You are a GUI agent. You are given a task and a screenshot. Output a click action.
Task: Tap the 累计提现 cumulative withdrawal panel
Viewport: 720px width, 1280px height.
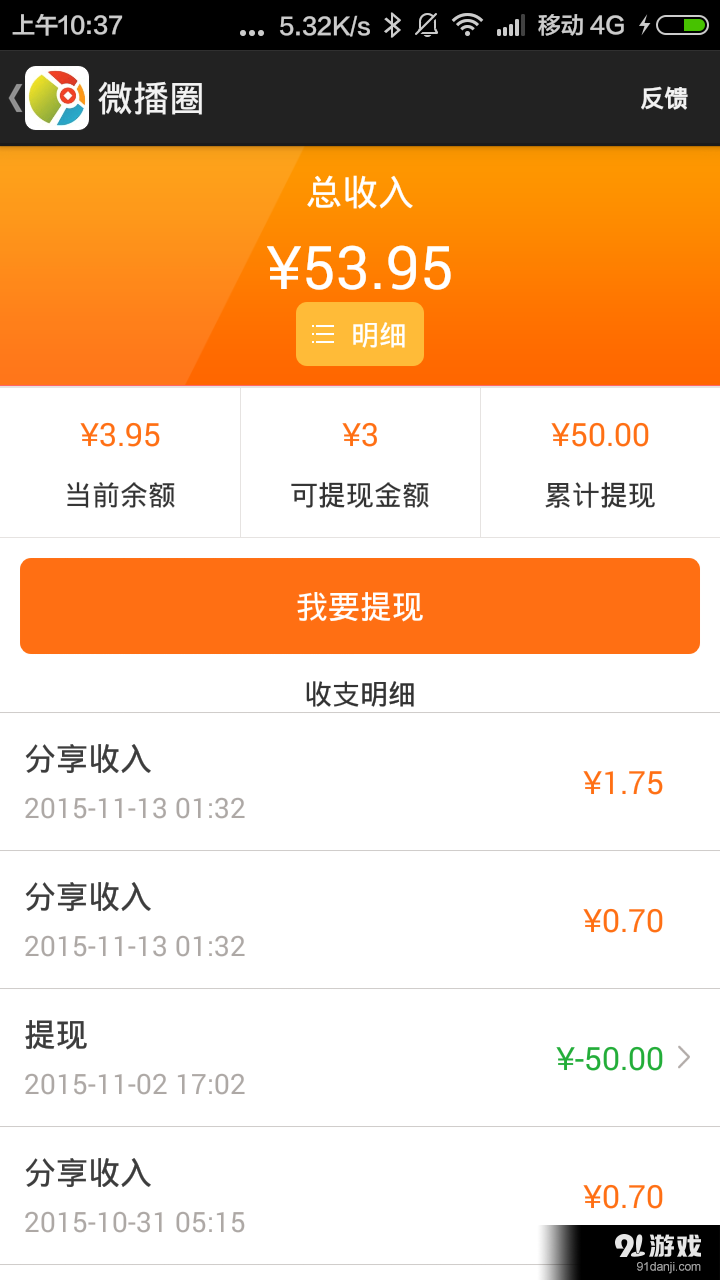[600, 462]
